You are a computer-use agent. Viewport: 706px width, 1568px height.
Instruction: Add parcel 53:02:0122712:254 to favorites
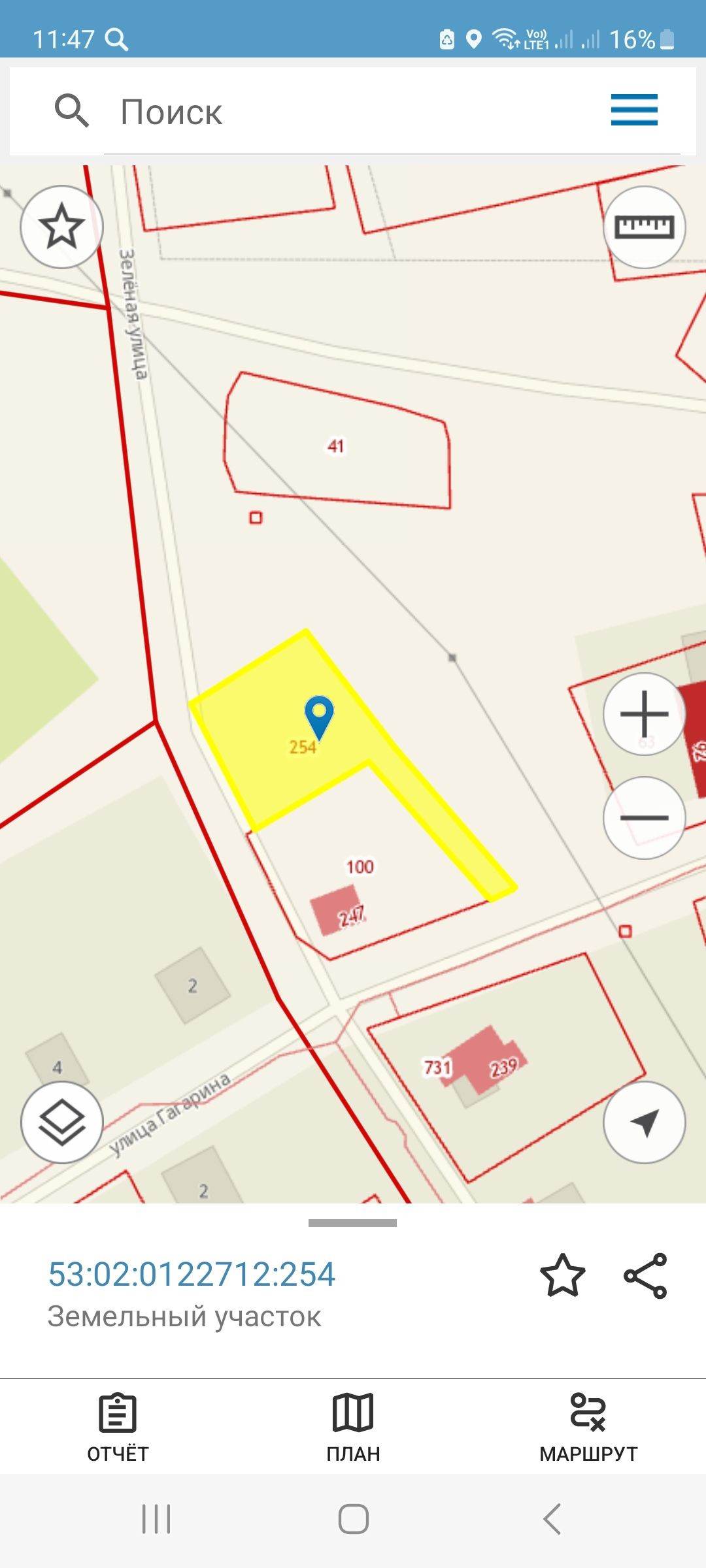562,1275
